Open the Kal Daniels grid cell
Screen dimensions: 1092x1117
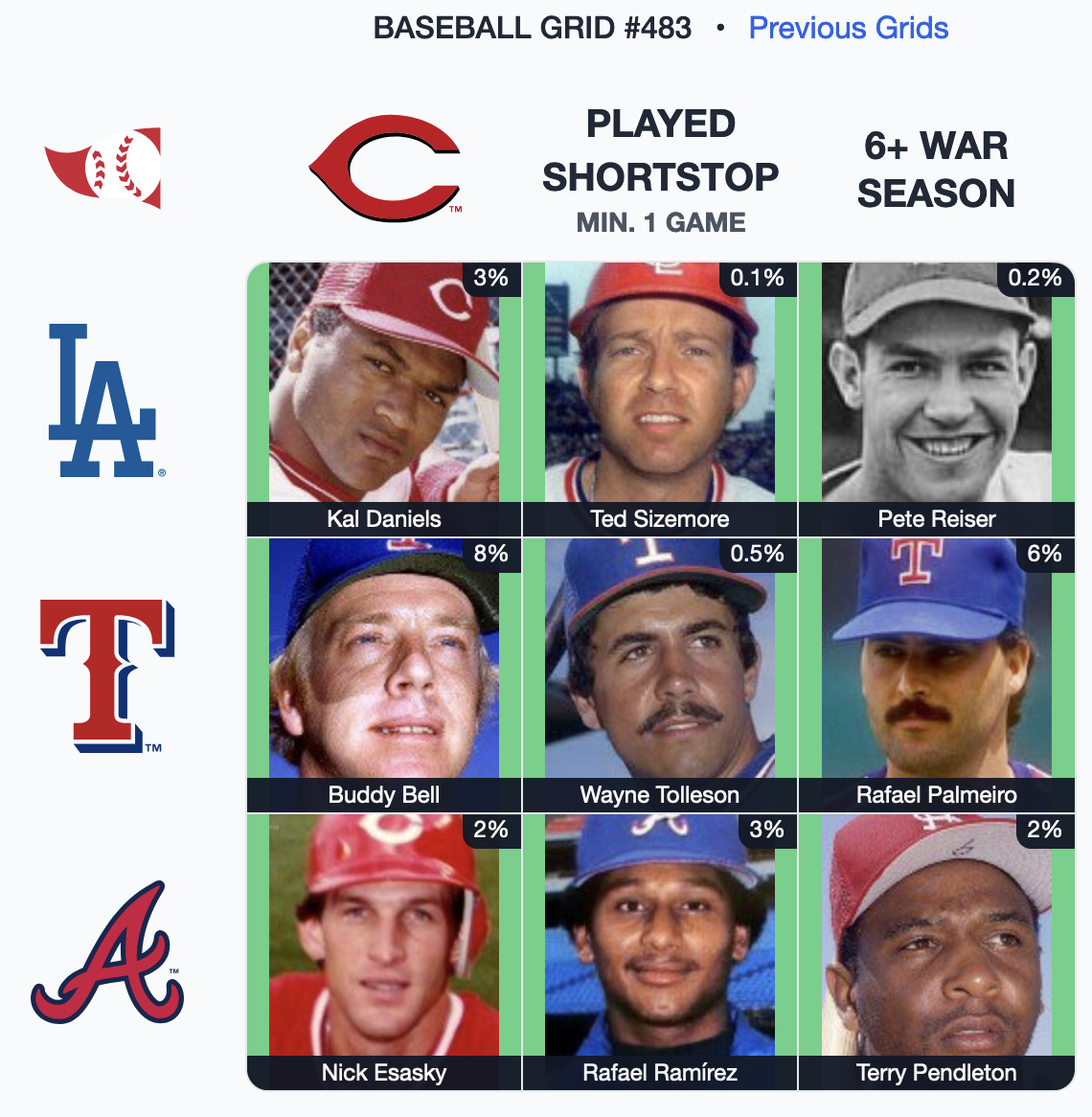384,398
